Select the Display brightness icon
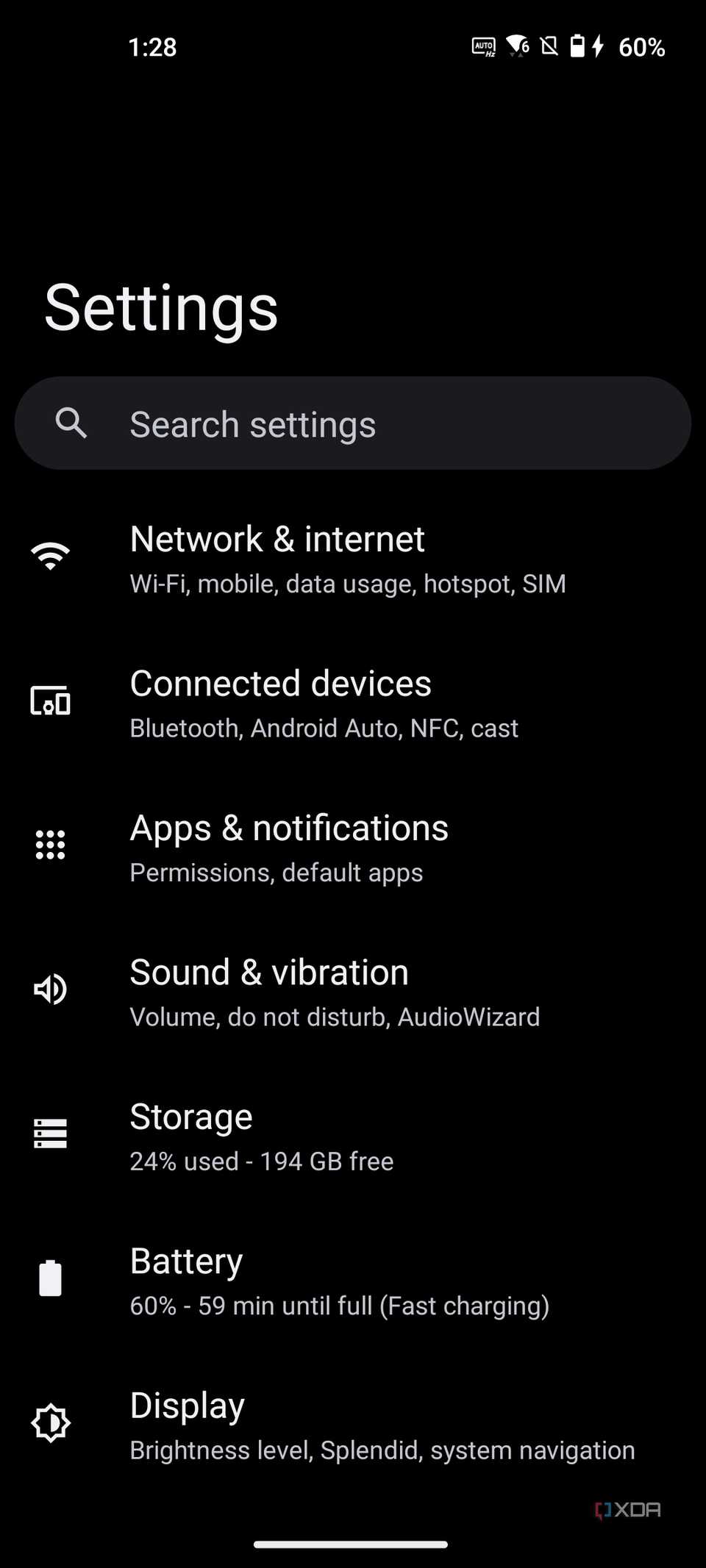 pos(49,1422)
